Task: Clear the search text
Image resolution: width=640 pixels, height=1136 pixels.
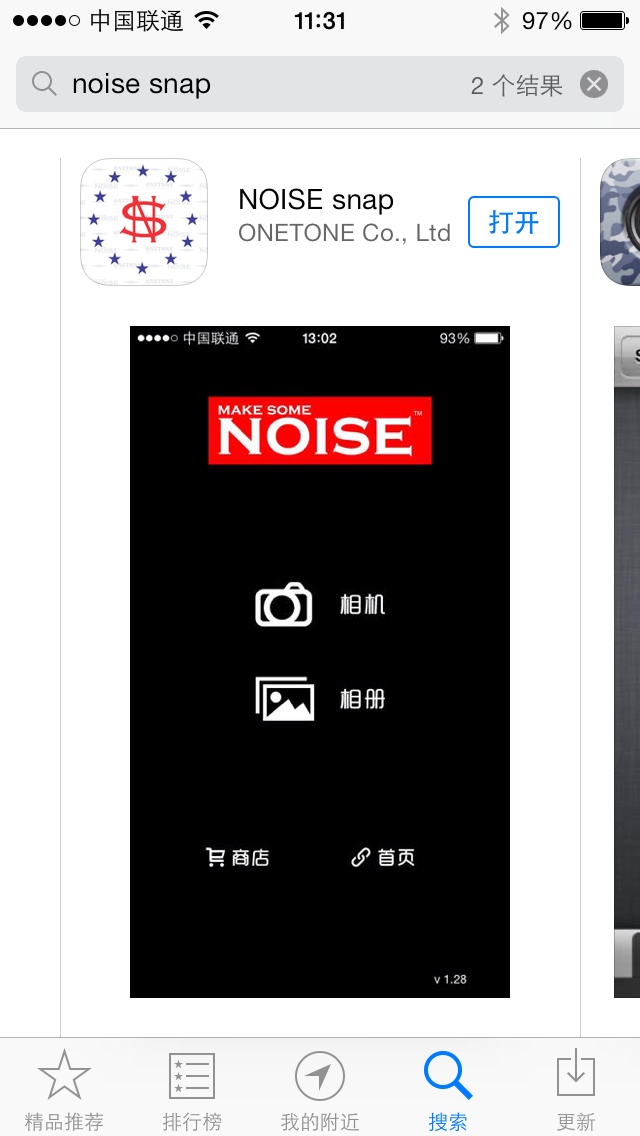Action: [594, 85]
